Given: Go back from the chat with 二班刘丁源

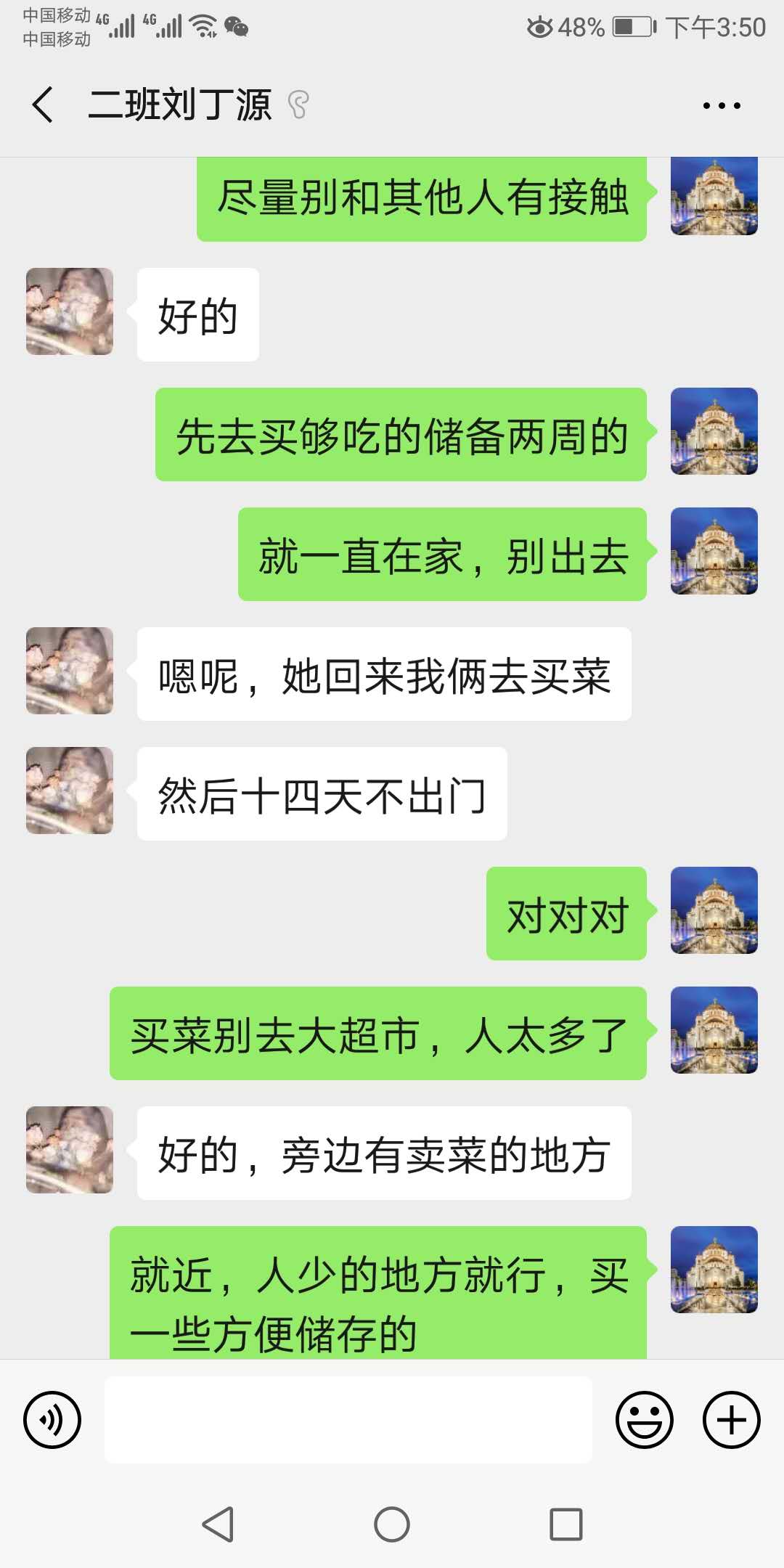Looking at the screenshot, I should (x=44, y=105).
